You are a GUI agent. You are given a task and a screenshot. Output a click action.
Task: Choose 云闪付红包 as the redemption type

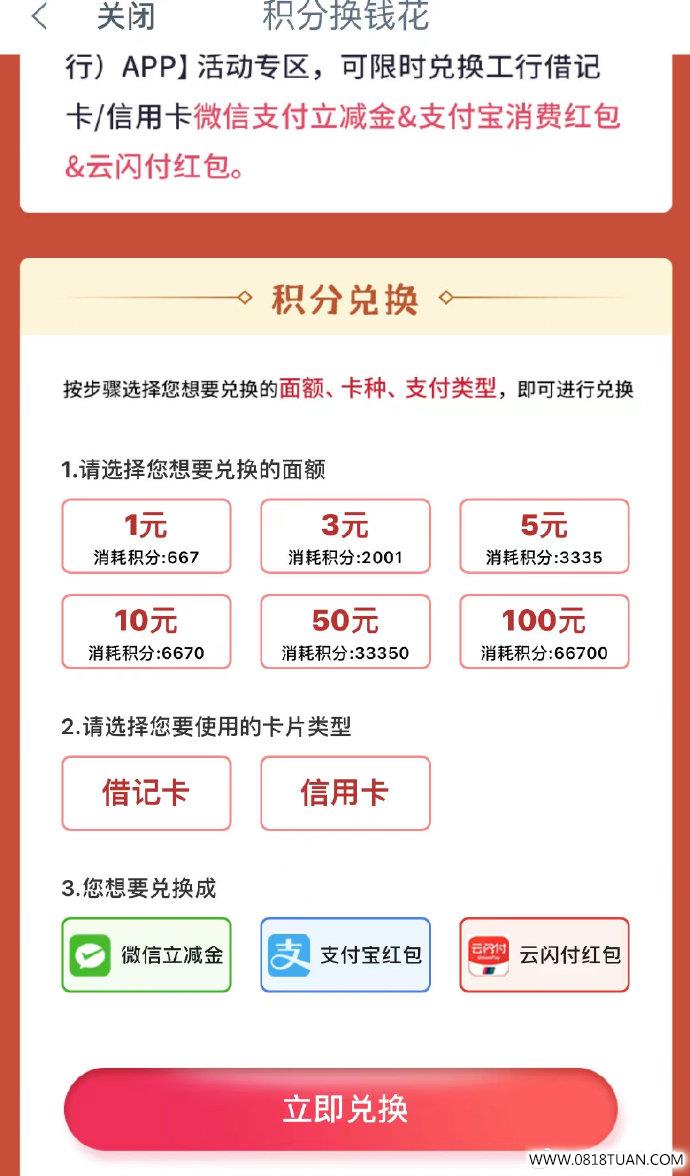point(544,955)
